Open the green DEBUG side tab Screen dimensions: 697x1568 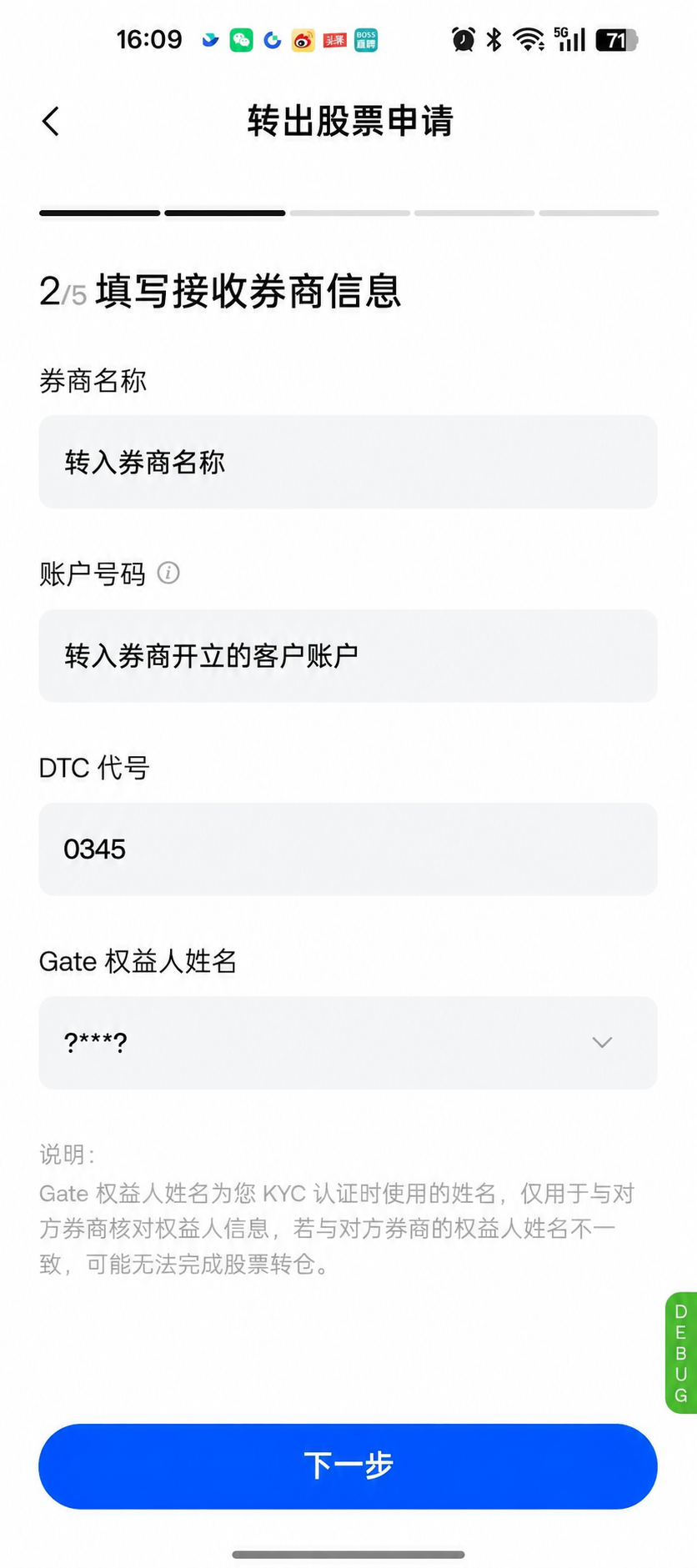point(681,1353)
